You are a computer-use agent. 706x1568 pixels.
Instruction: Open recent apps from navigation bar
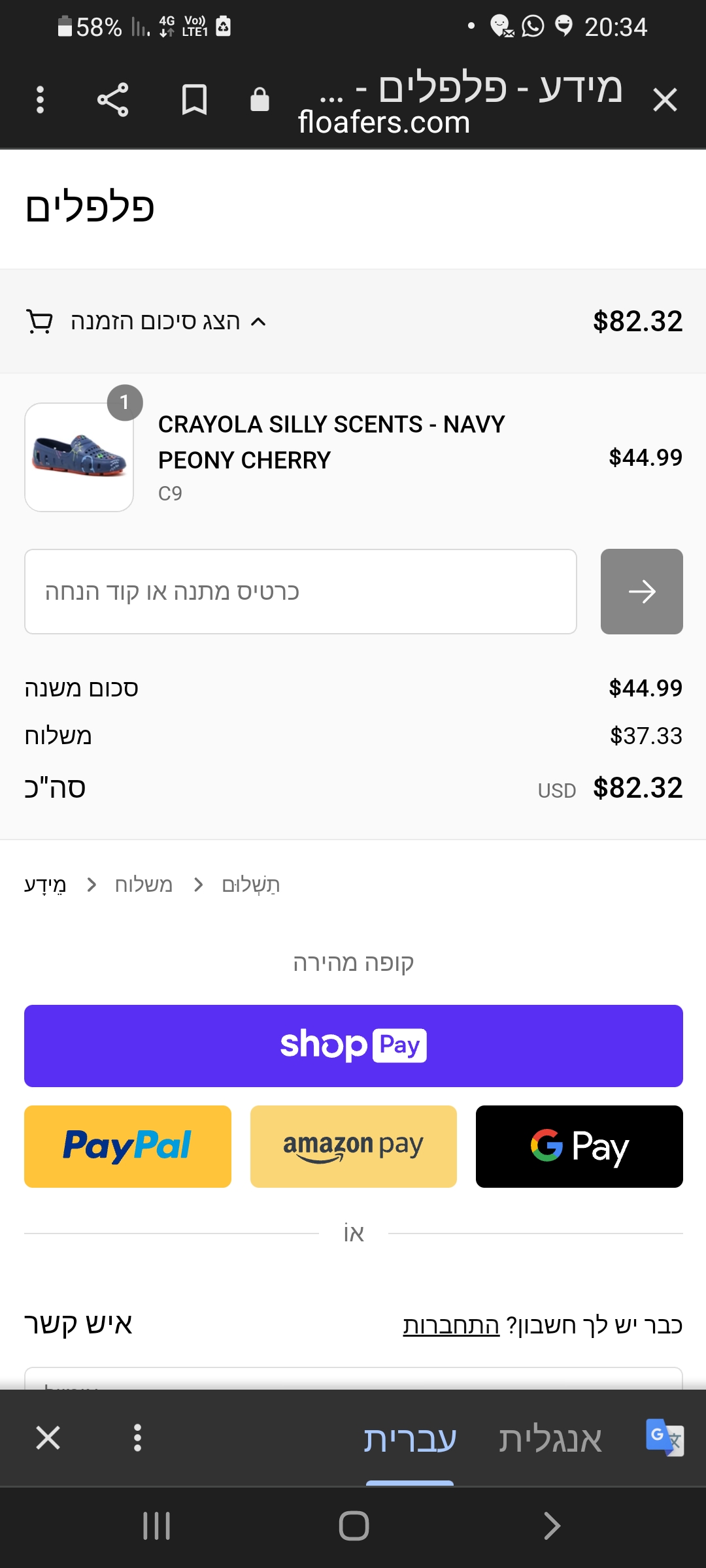(157, 1526)
